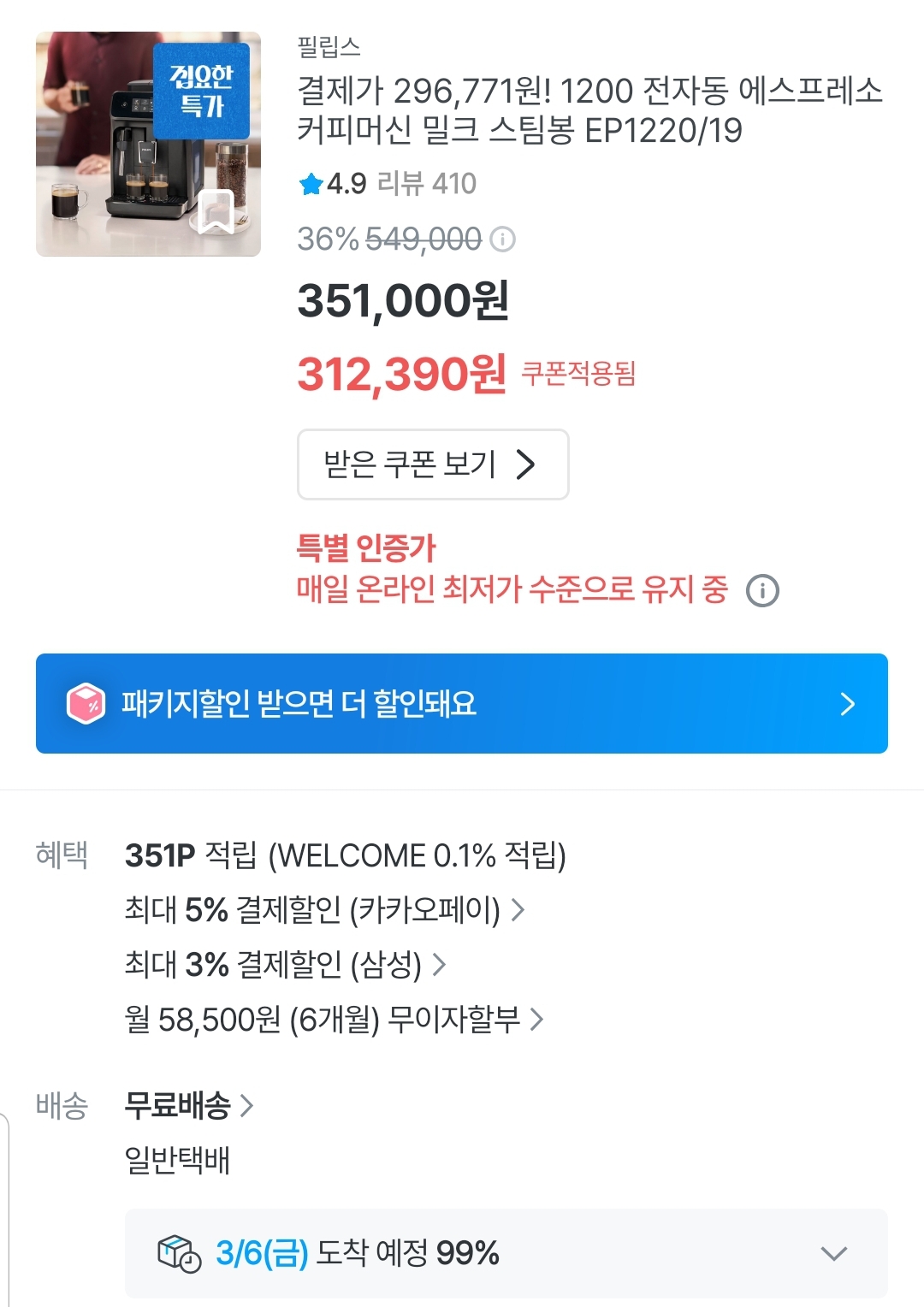The height and width of the screenshot is (1307, 924).
Task: Open 받은 쿠폰 보기 button
Action: [432, 464]
